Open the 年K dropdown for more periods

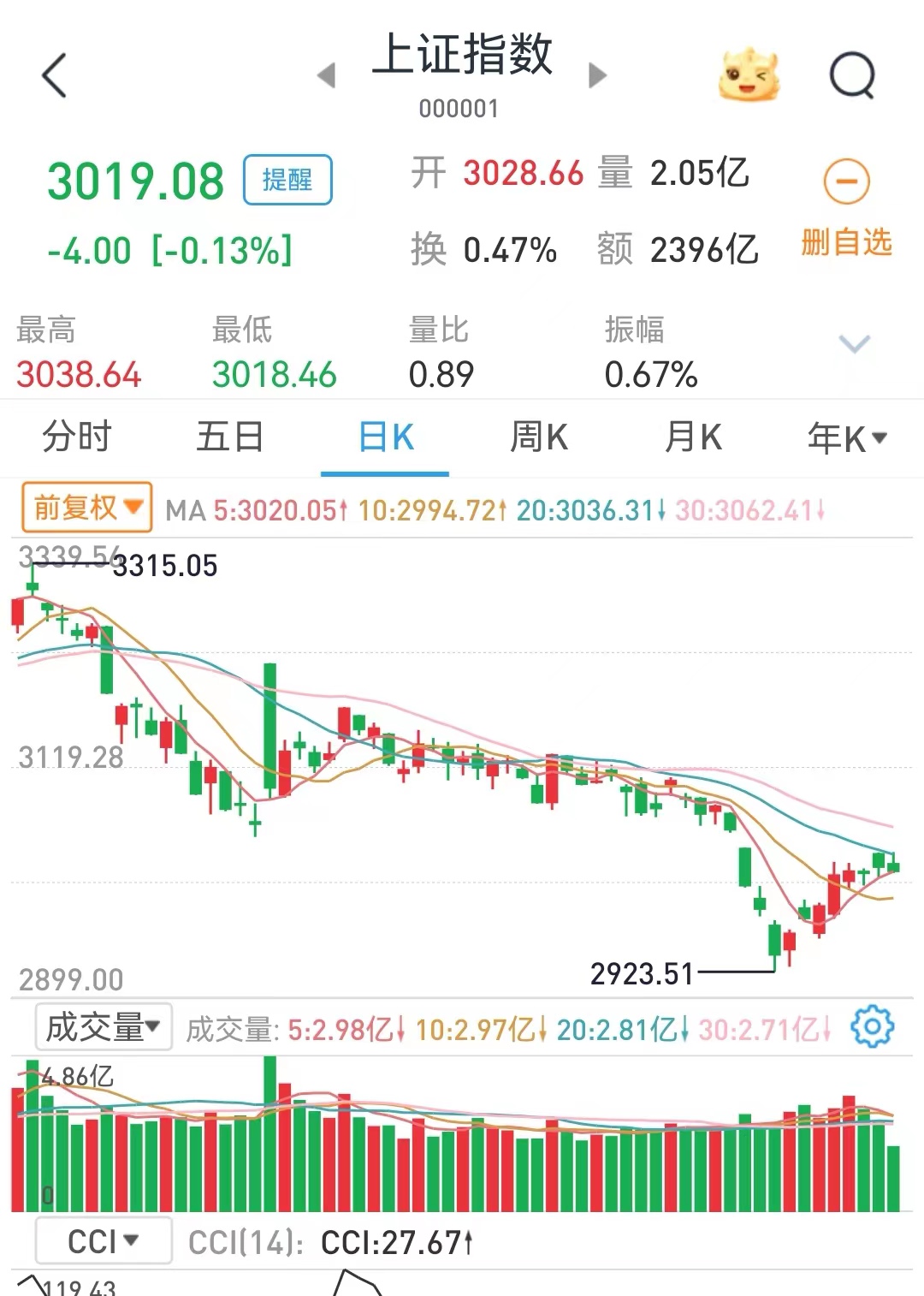(845, 437)
